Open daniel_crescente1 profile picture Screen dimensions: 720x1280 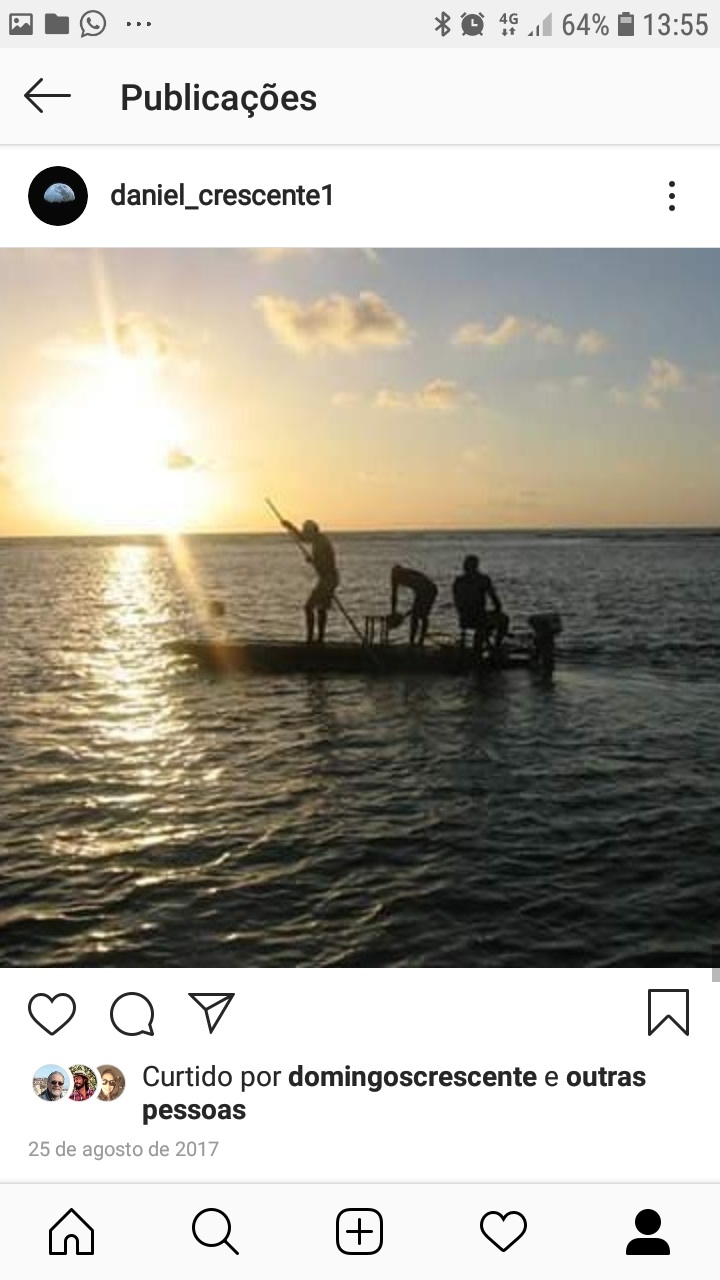[58, 196]
